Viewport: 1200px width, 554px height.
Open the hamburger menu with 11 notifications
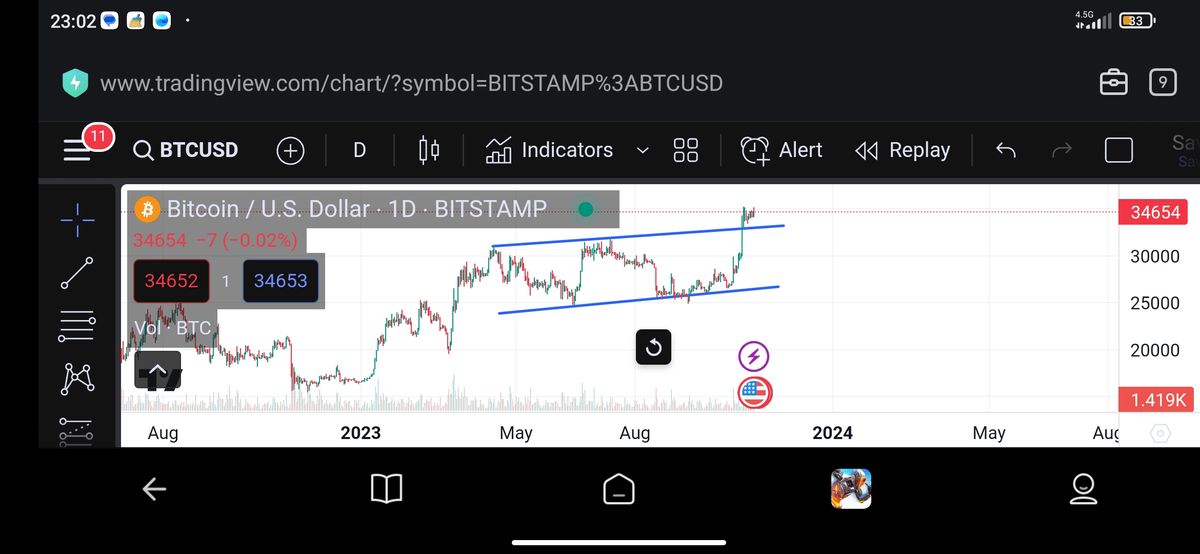coord(78,150)
